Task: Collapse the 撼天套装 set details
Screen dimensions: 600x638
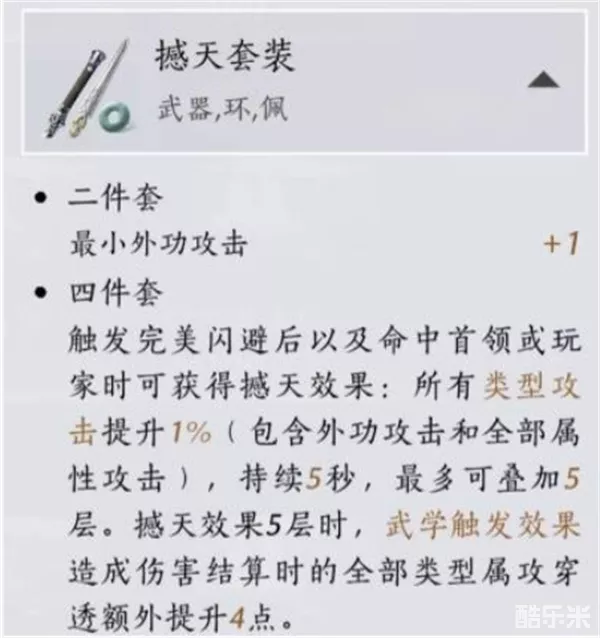Action: (541, 80)
